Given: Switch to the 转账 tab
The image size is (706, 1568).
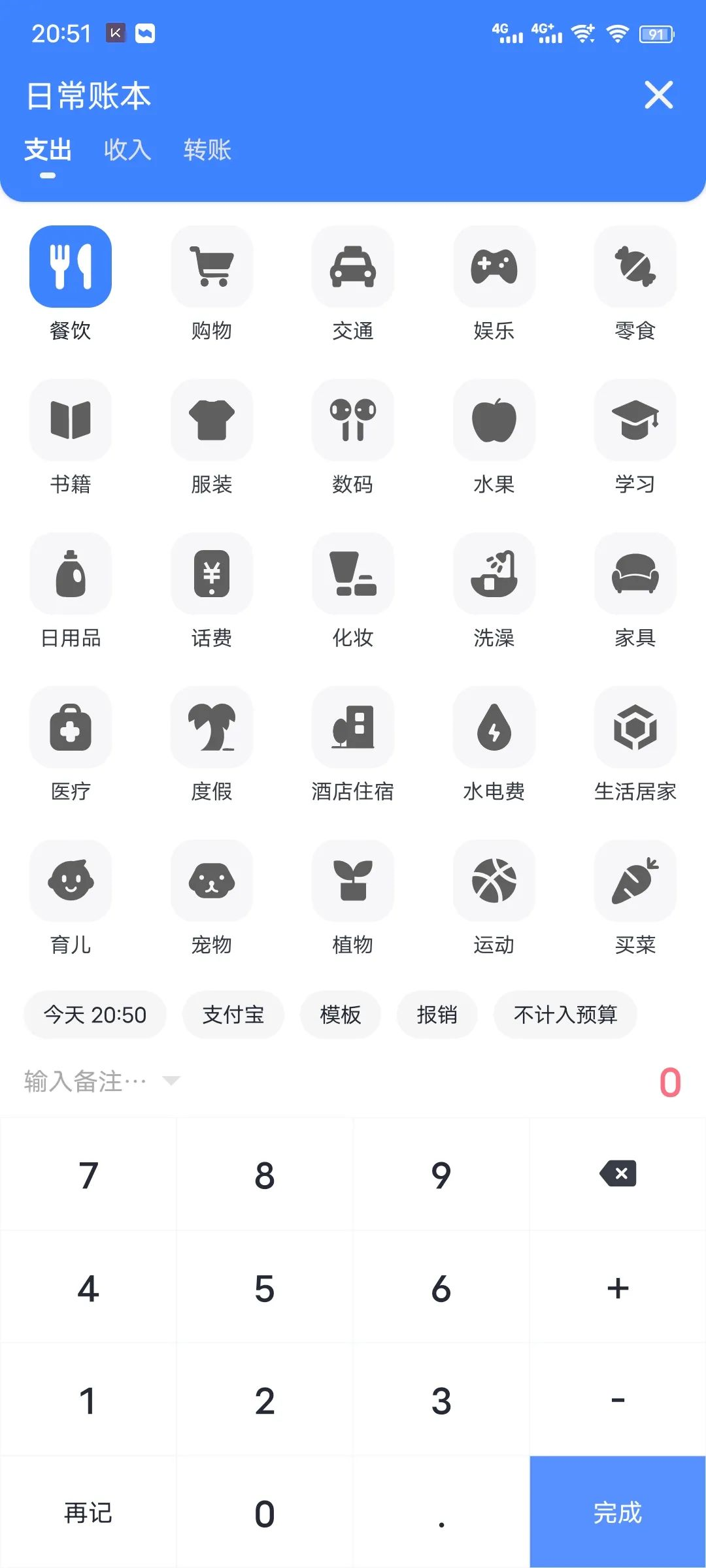Looking at the screenshot, I should (207, 150).
